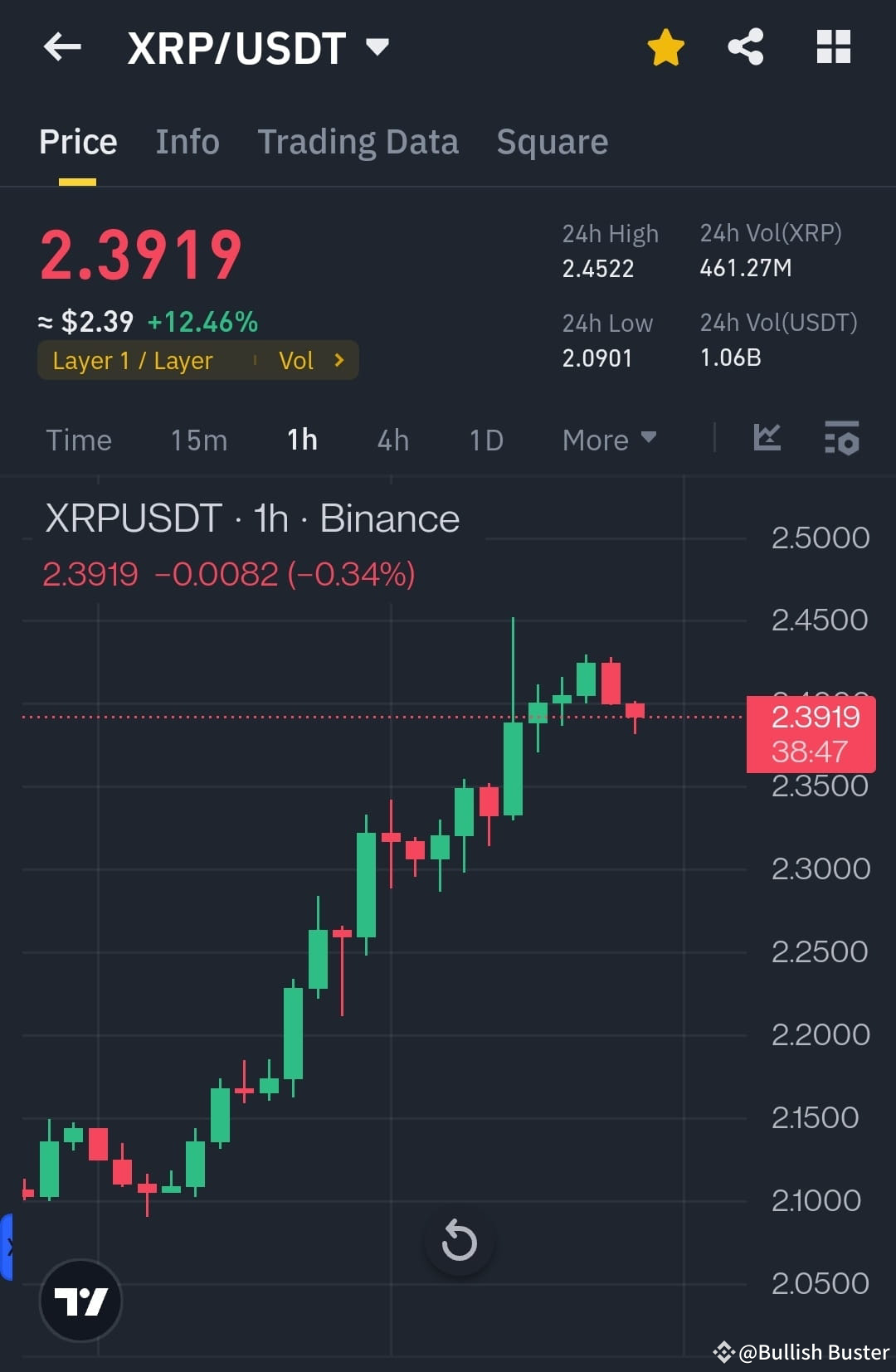Open the grid layout icon top right

[833, 47]
